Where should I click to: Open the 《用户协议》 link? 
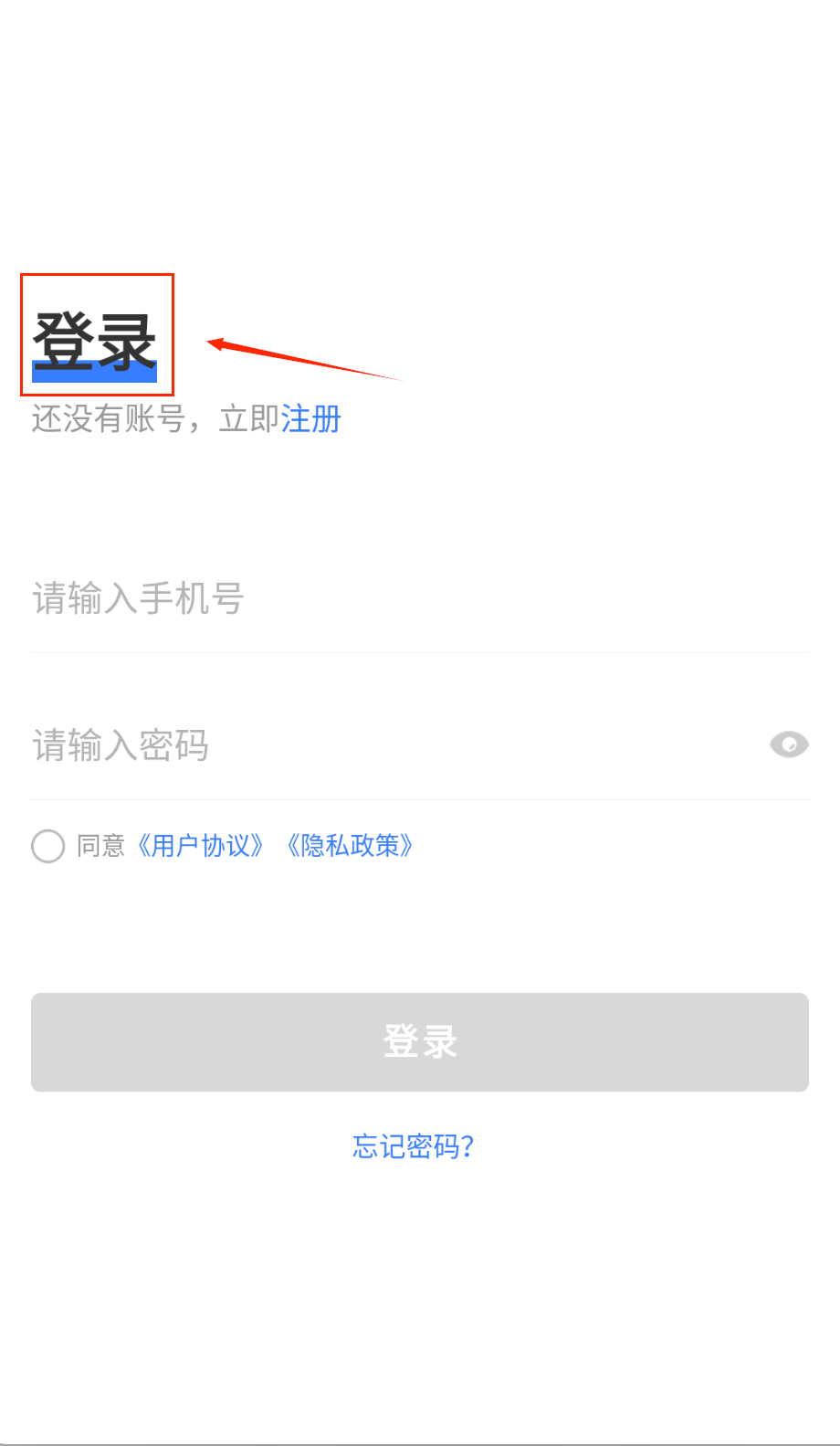coord(201,846)
